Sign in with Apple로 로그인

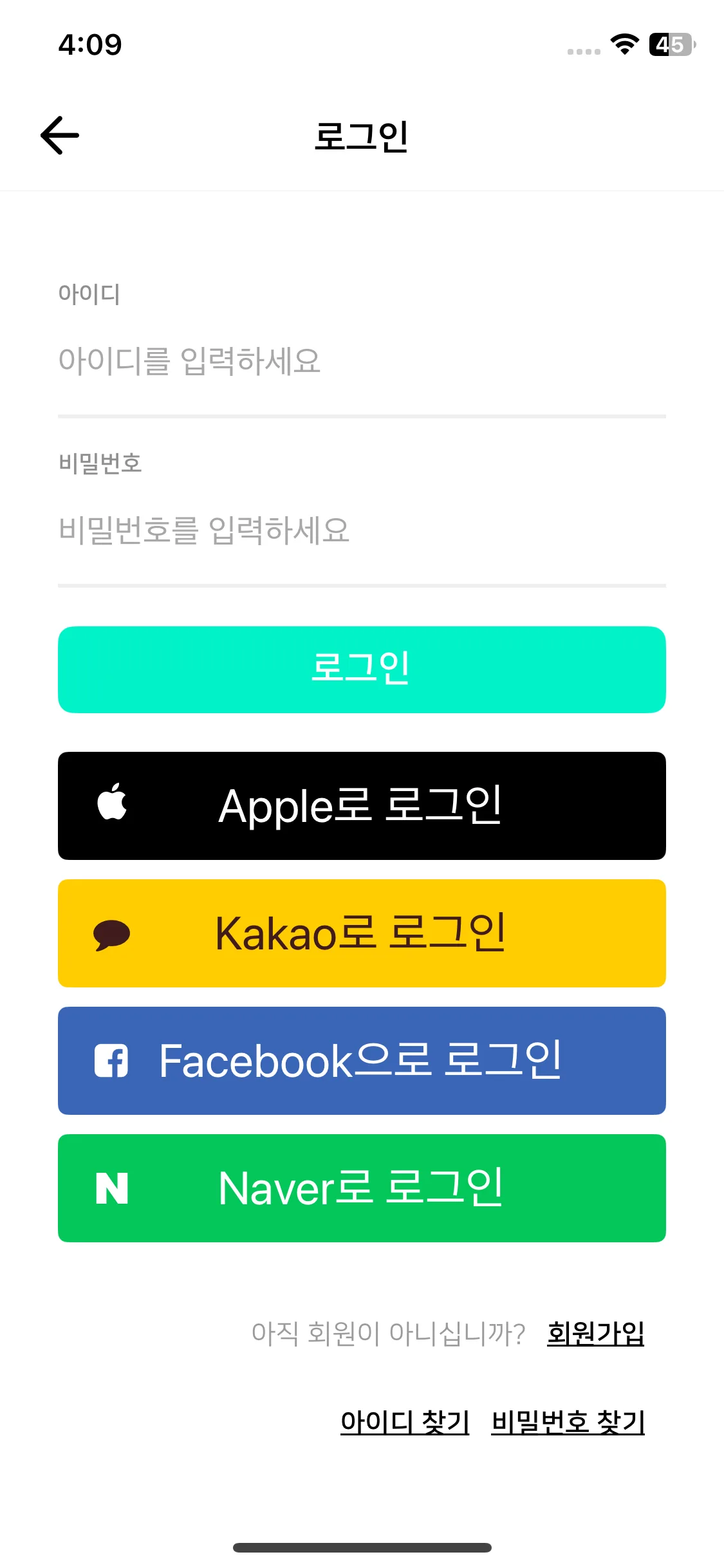[x=362, y=806]
